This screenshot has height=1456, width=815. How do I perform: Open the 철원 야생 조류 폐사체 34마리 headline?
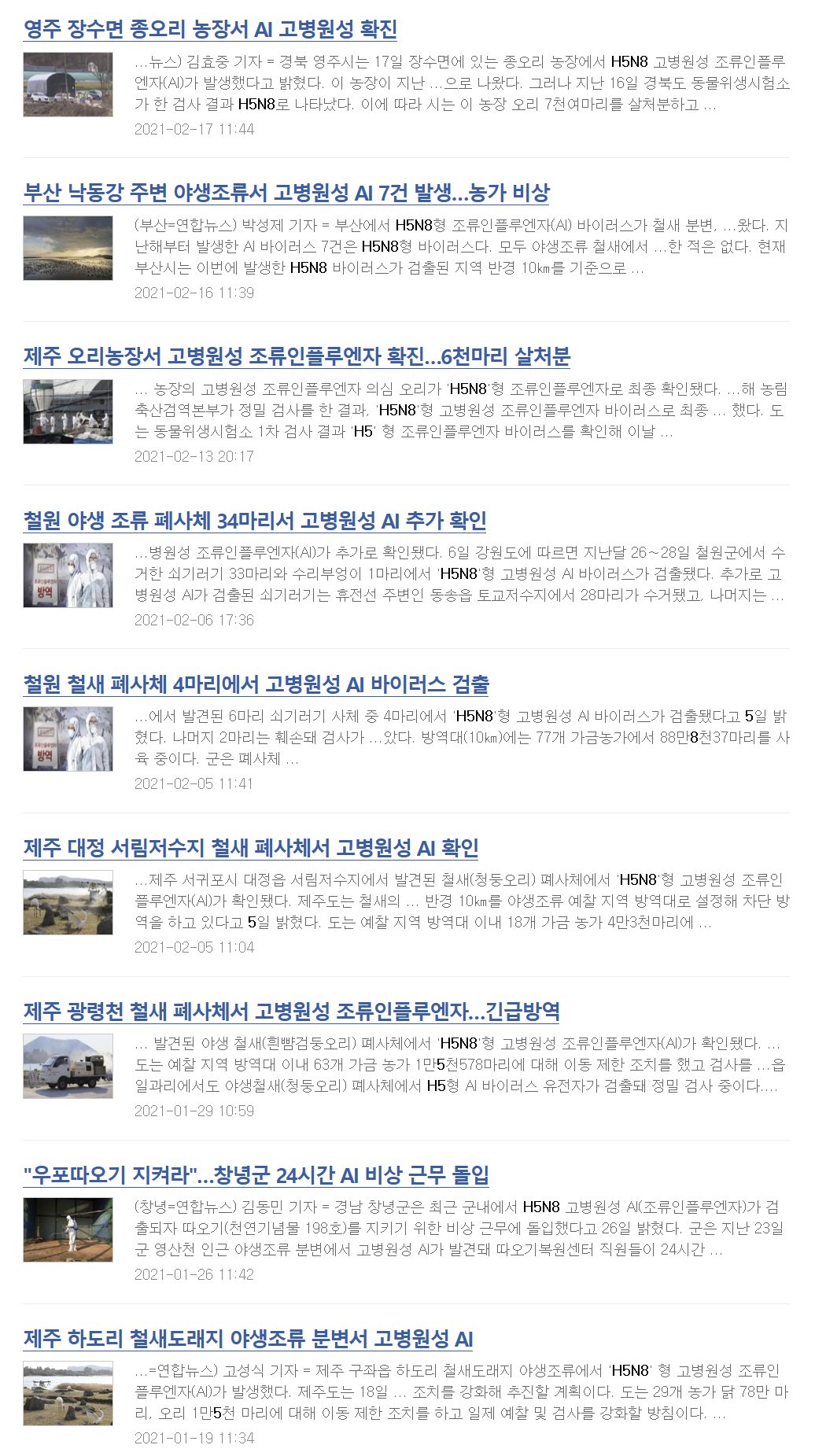(255, 521)
